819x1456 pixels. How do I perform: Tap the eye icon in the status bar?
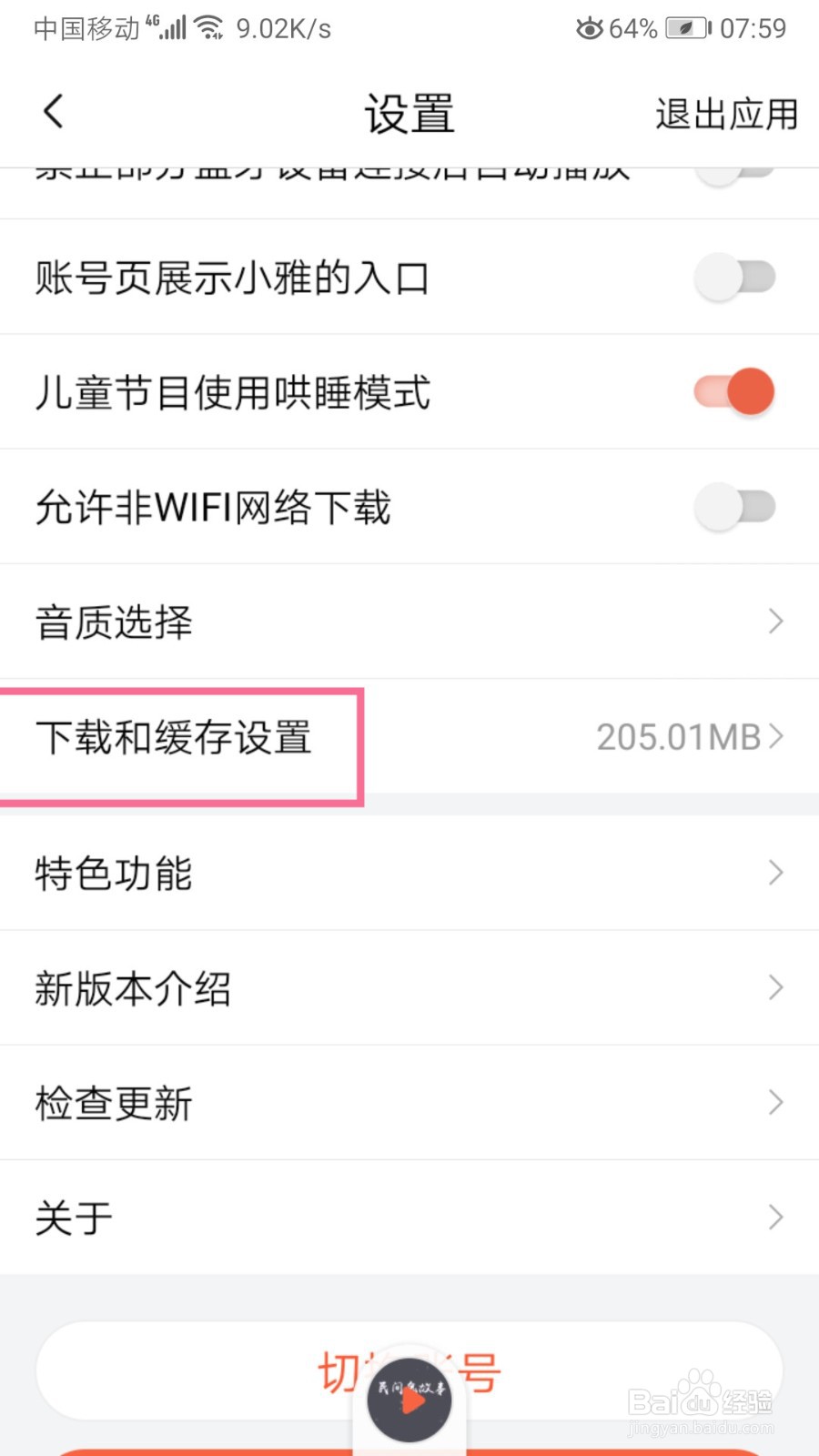pos(589,28)
